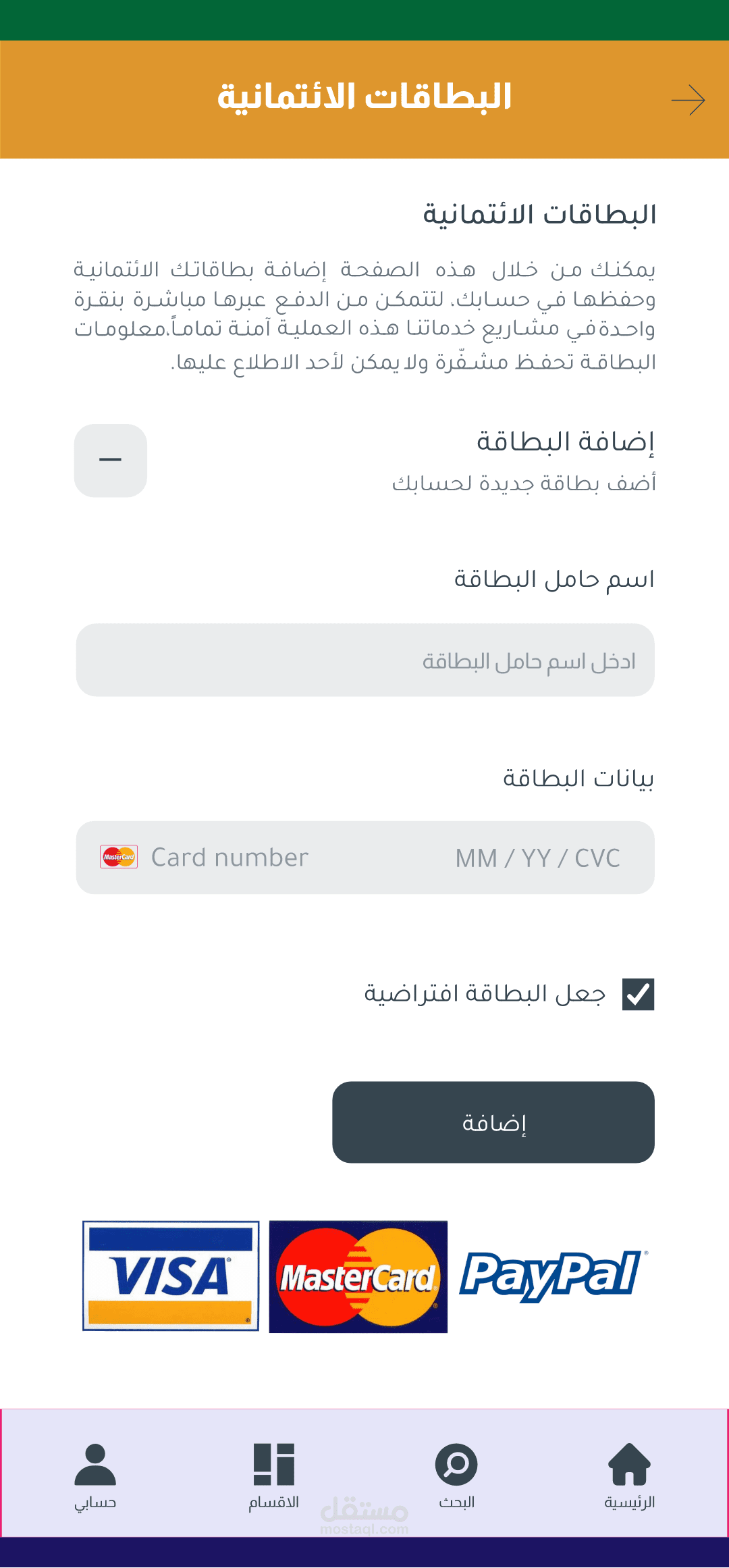Tap the MM / YY / CVC field
Screen dimensions: 729x1568
click(x=537, y=858)
